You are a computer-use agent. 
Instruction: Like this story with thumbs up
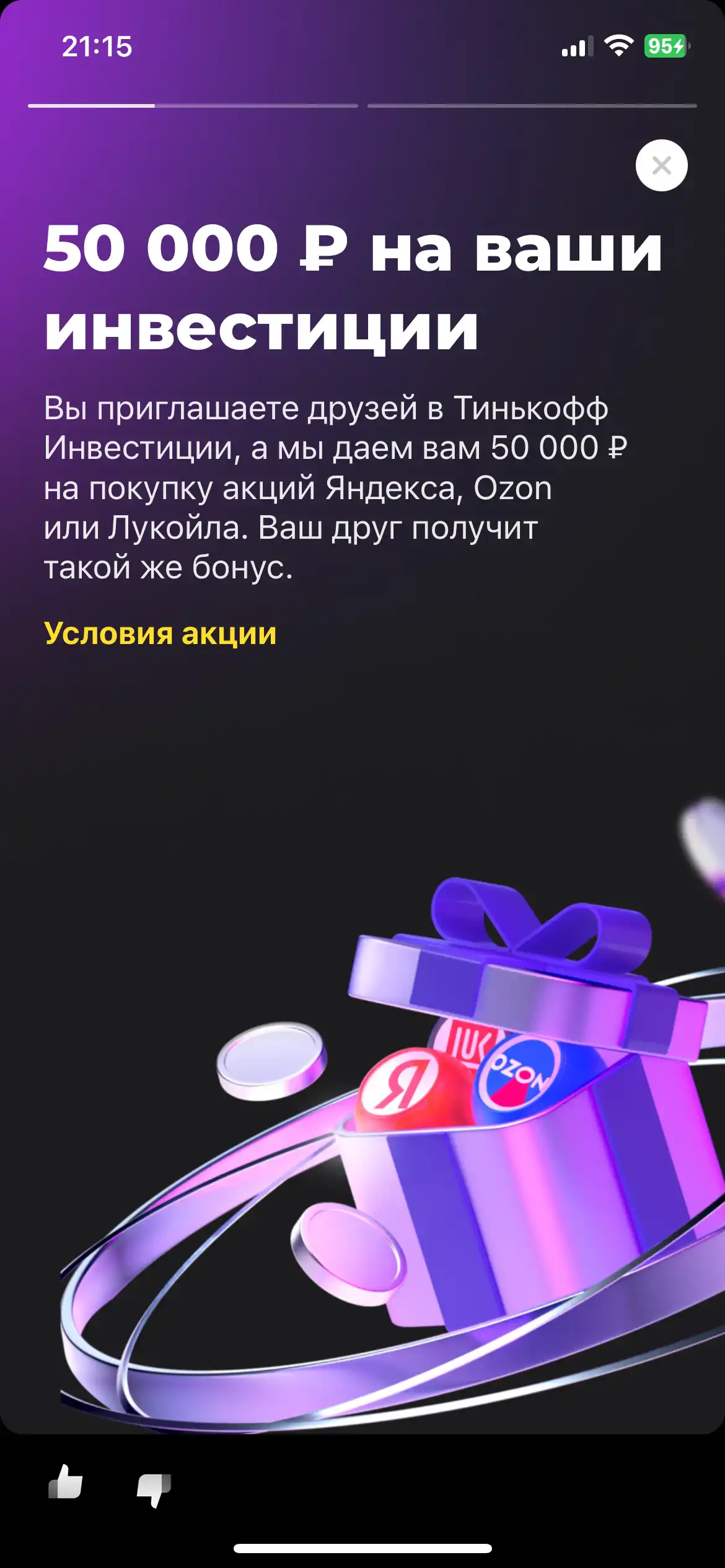tap(66, 1482)
